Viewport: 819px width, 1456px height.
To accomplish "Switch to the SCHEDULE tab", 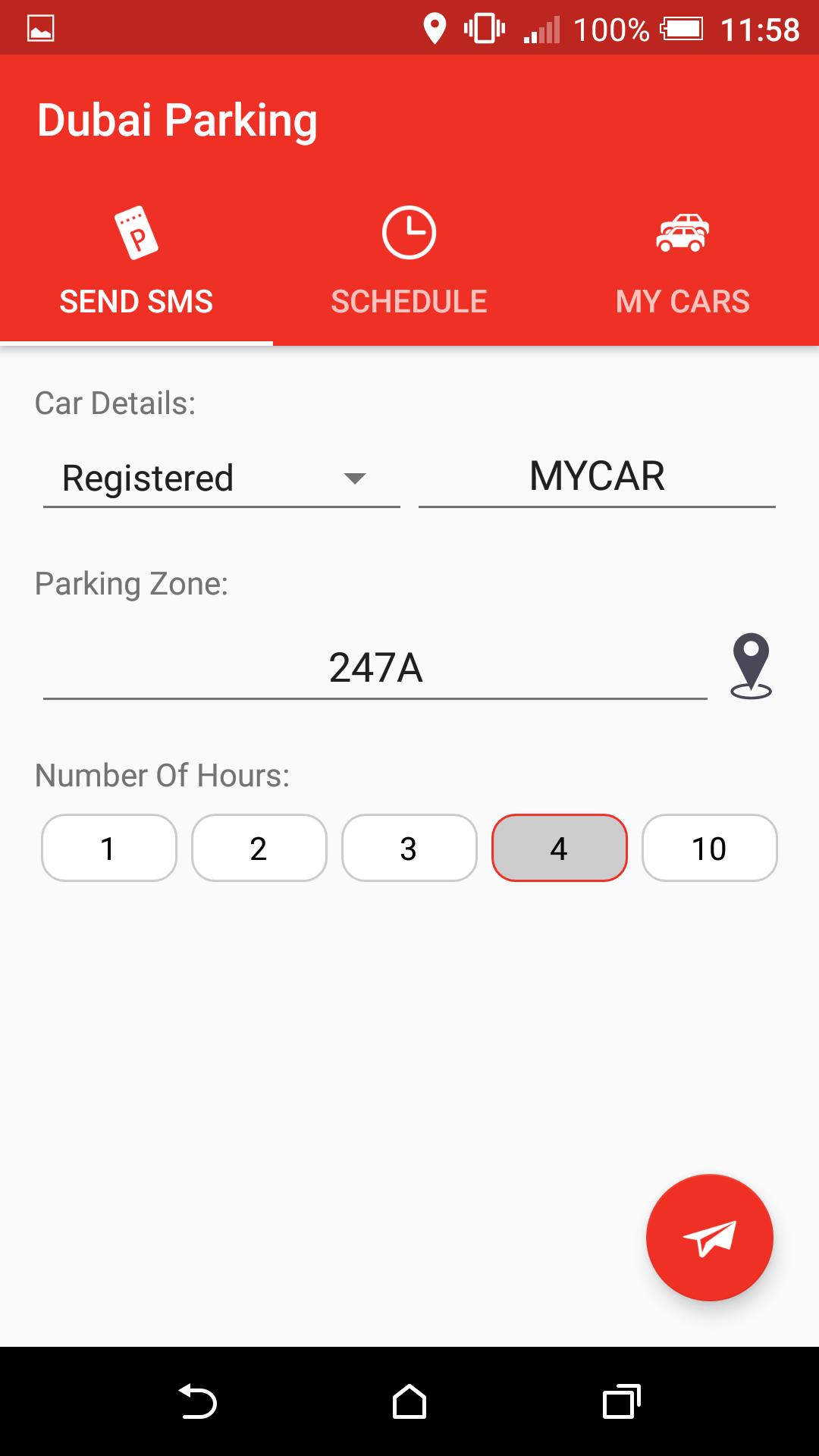I will point(409,300).
